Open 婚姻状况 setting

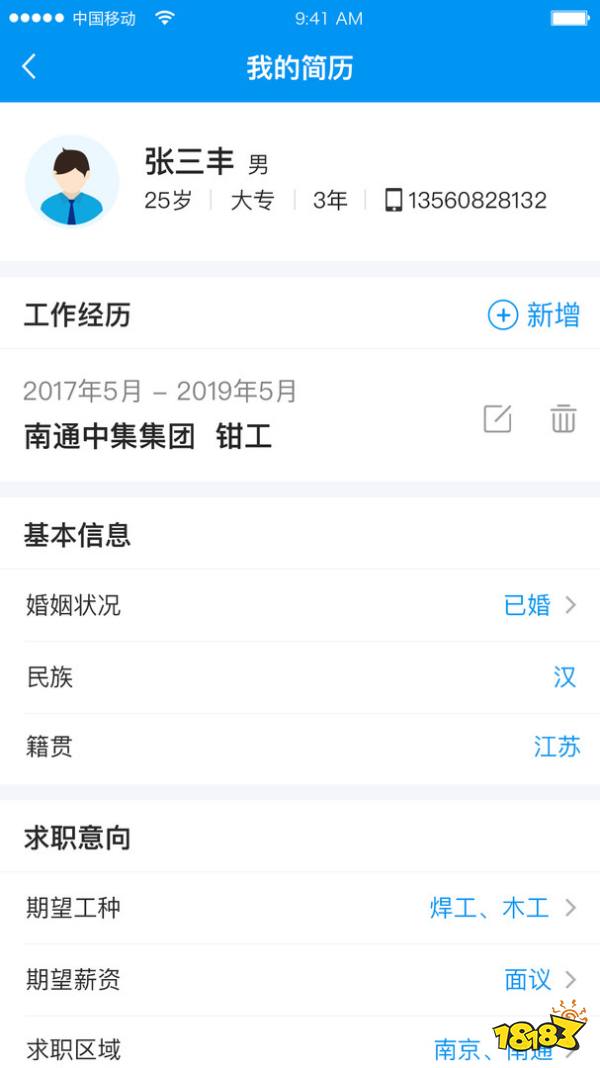[300, 605]
